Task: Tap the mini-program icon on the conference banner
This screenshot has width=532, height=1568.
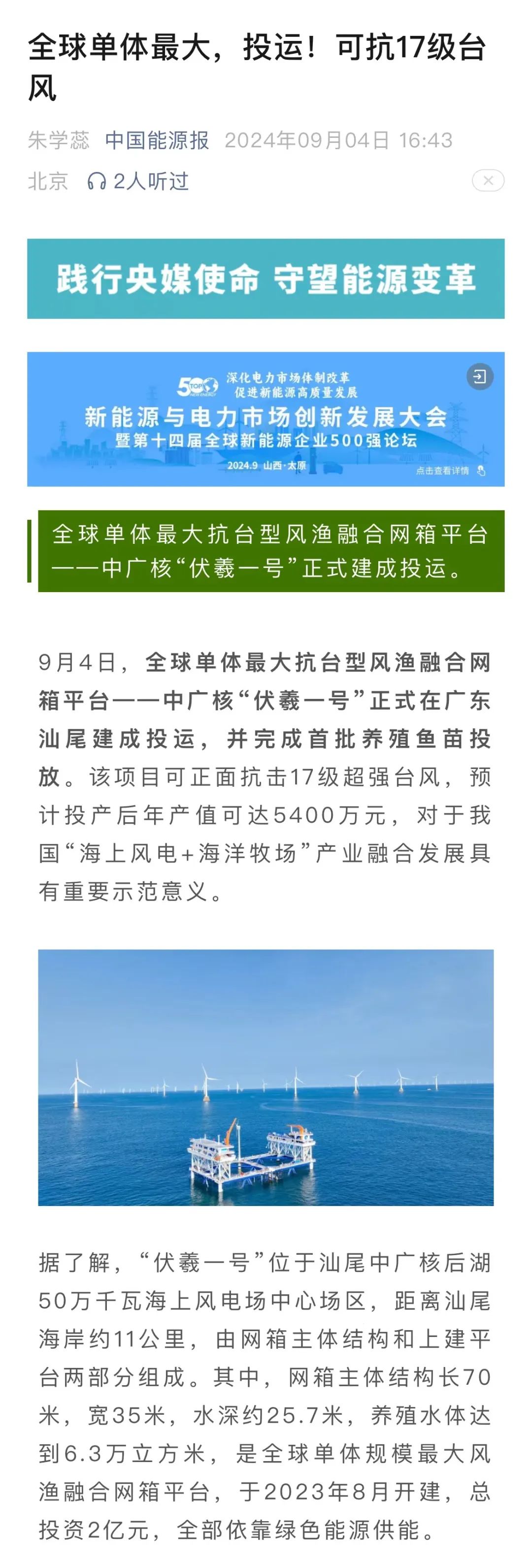Action: [480, 377]
